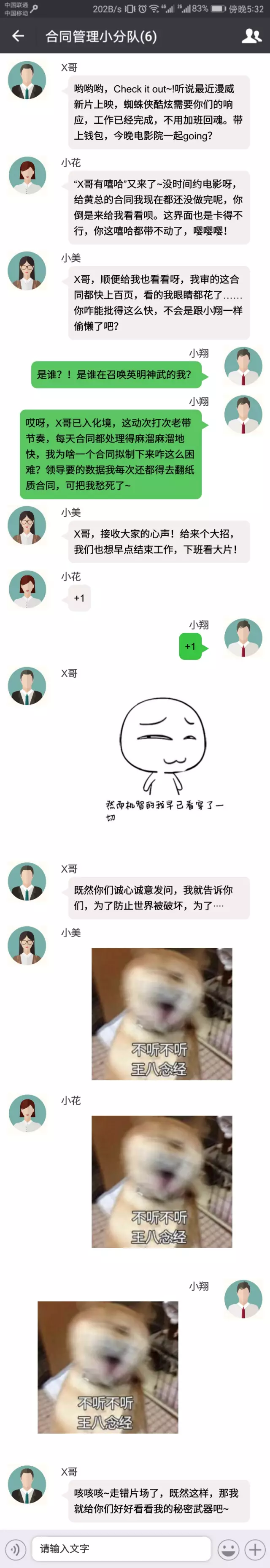Open the dog meme sent by 小花

point(162,1181)
